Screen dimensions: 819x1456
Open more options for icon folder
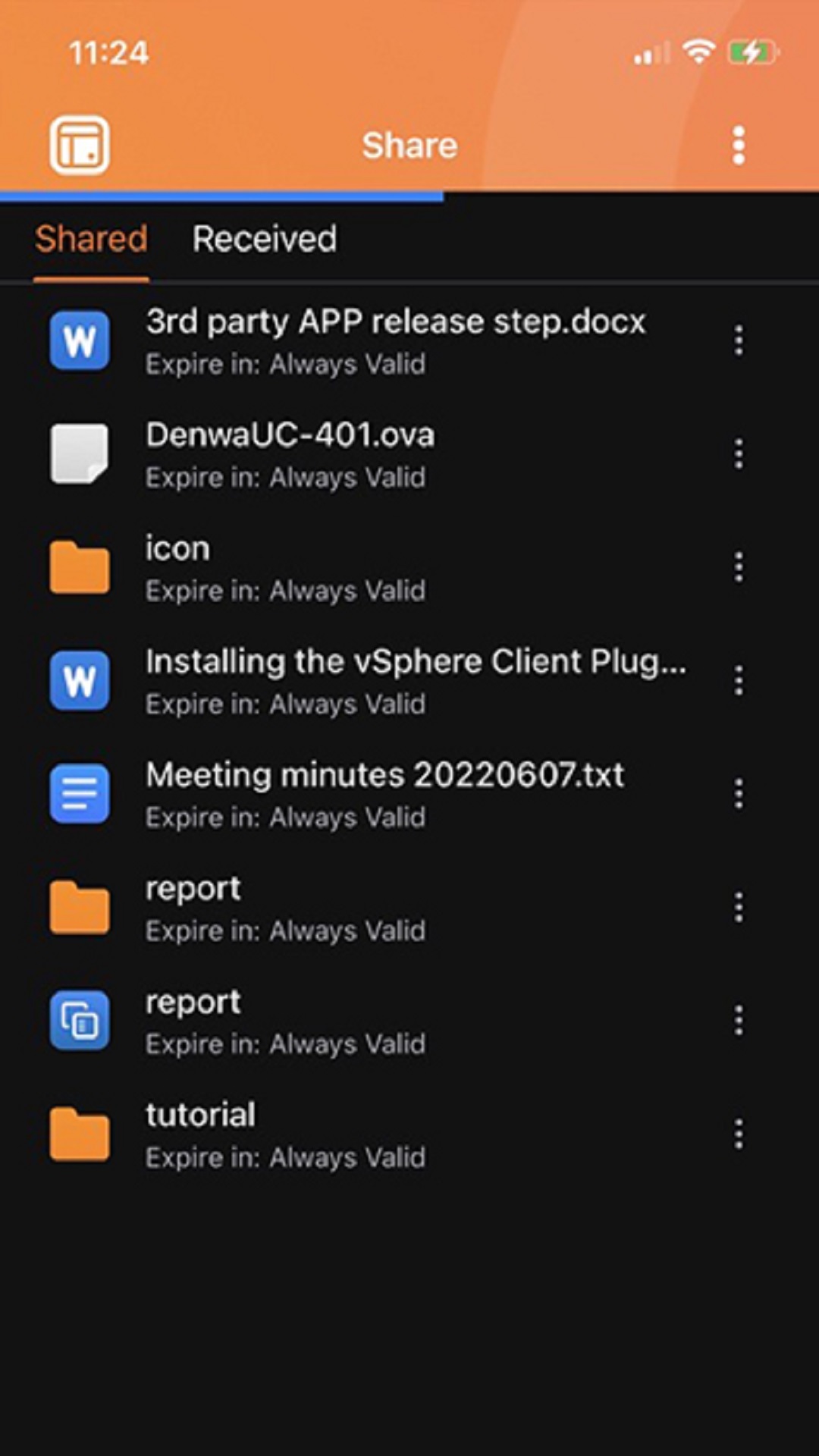pos(738,567)
